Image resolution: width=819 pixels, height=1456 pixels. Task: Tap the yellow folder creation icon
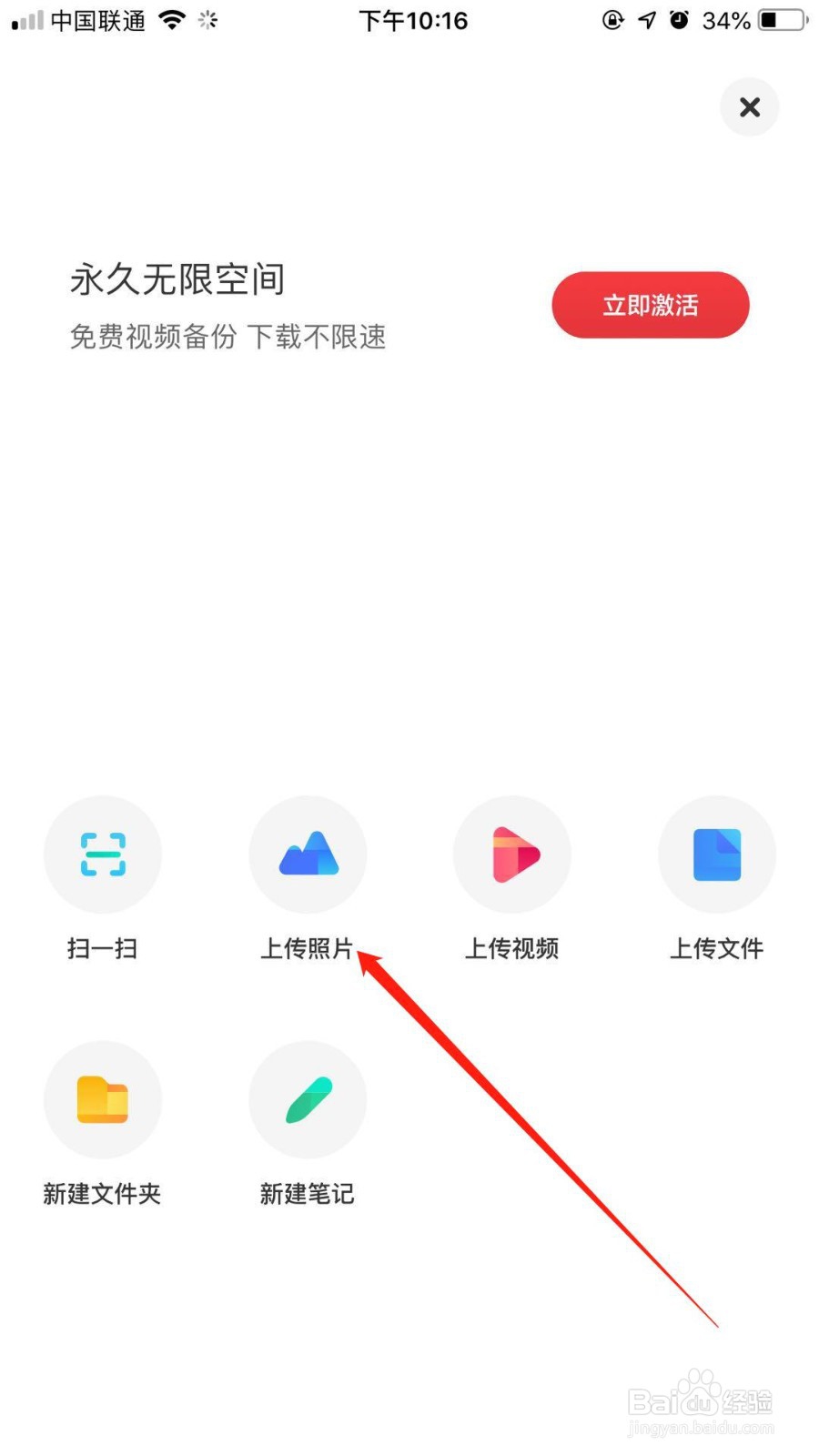[x=103, y=1098]
